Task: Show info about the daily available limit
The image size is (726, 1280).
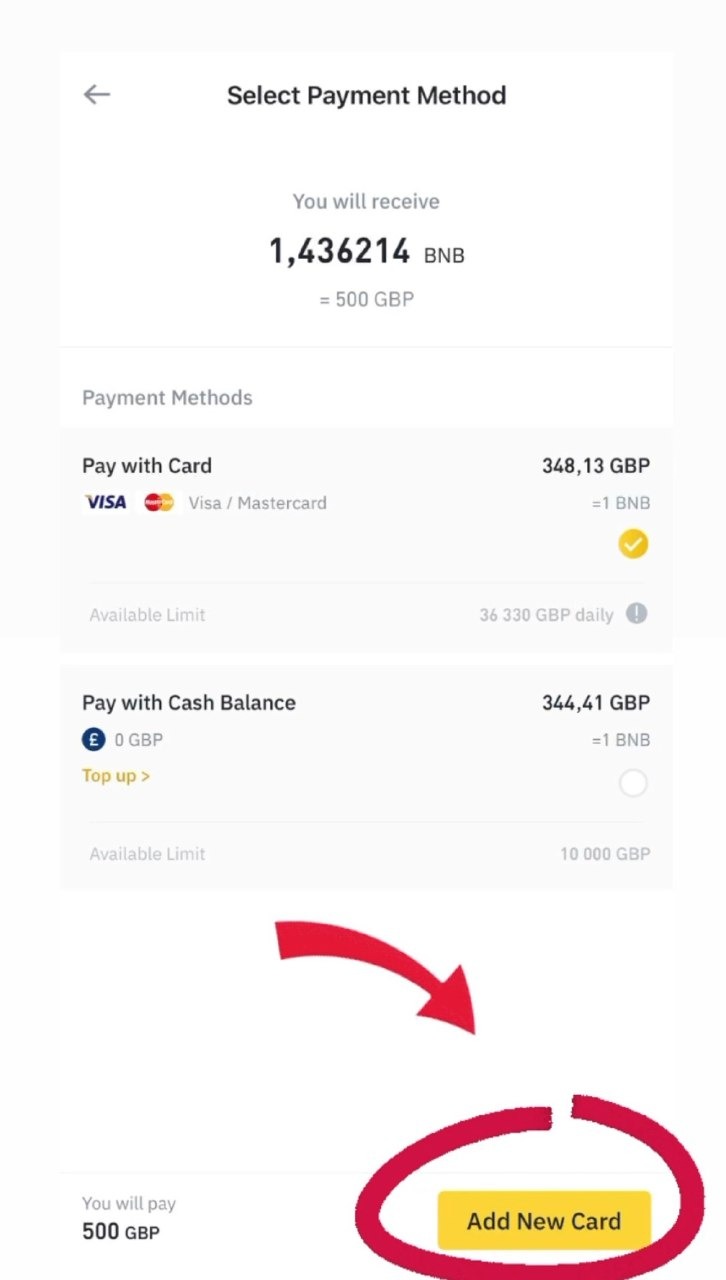Action: click(x=636, y=614)
